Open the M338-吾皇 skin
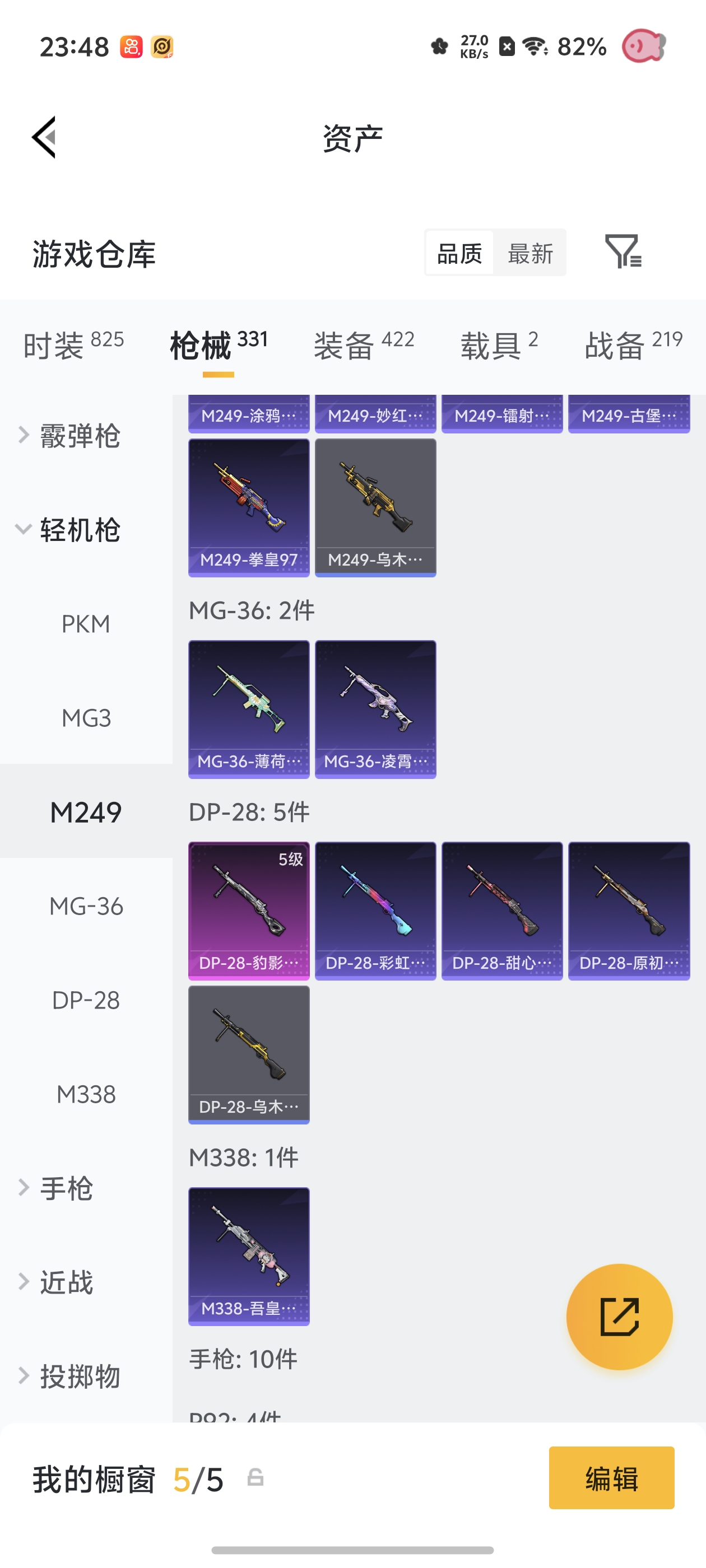706x1568 pixels. click(249, 1256)
